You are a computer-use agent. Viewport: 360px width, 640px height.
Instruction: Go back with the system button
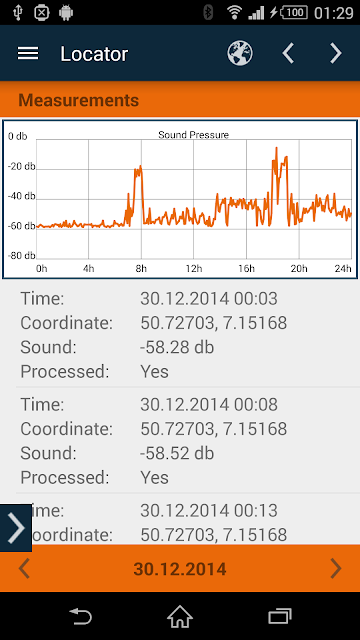[80, 616]
